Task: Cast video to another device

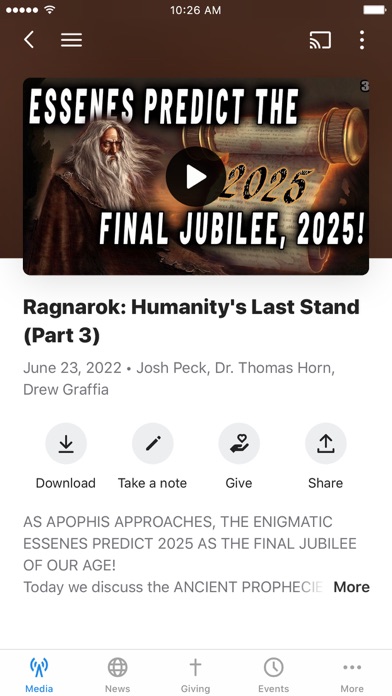Action: click(320, 40)
